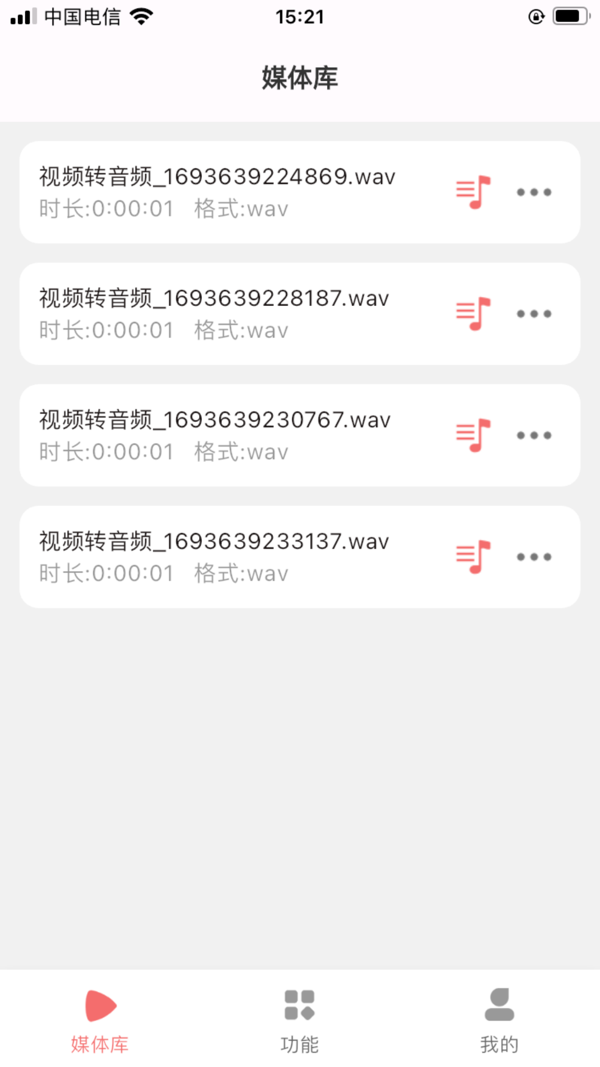Open more options for 视频转音频_1693639228187.wav
The width and height of the screenshot is (600, 1067).
(534, 314)
